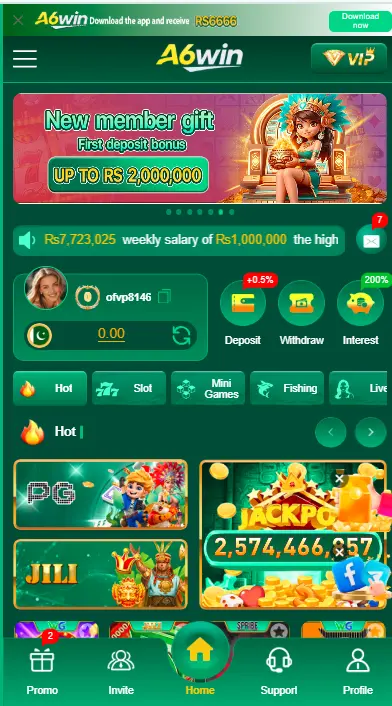Switch to the Invite tab

point(121,672)
